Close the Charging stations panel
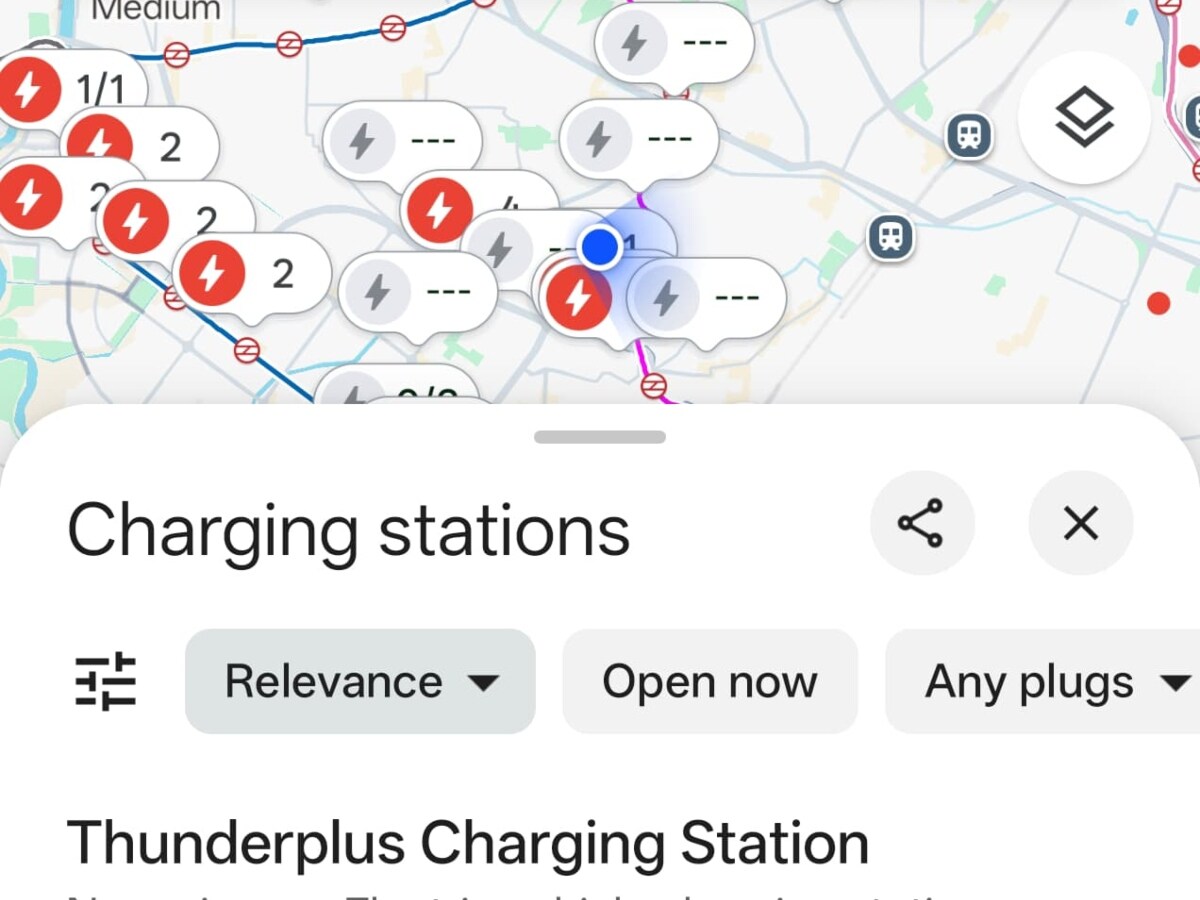This screenshot has width=1200, height=900. [x=1080, y=523]
